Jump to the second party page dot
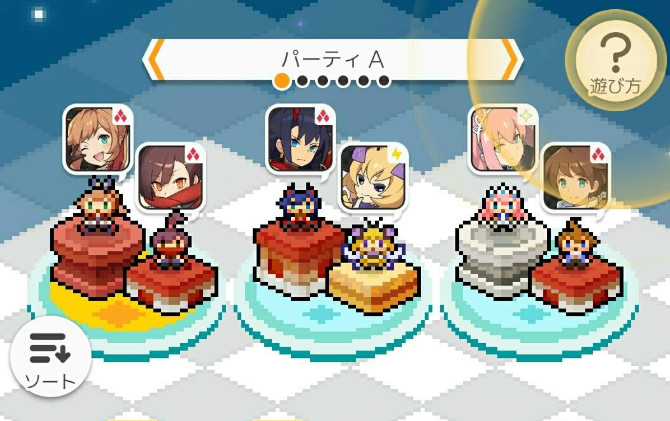 coord(301,81)
